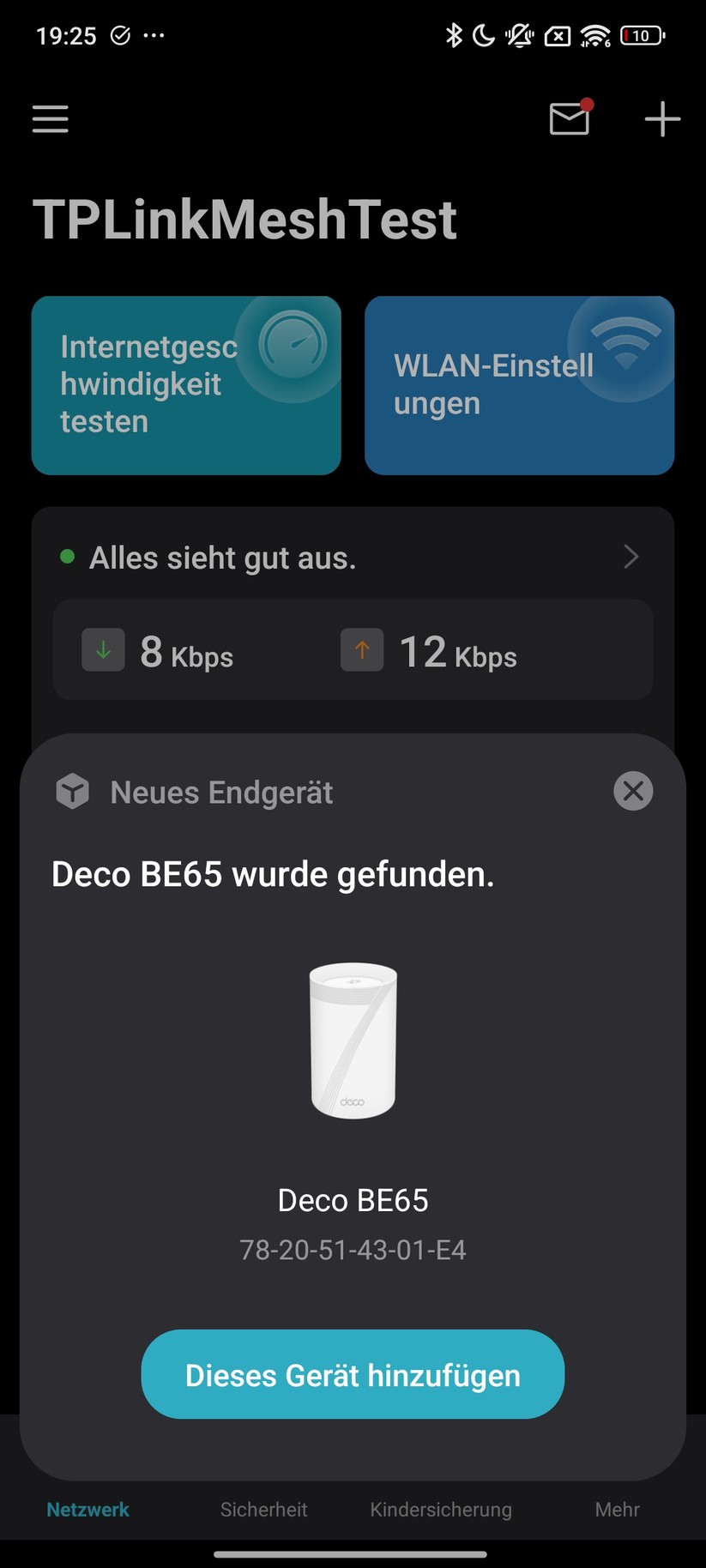Viewport: 706px width, 1568px height.
Task: Expand the 'Alles sieht gut aus' details
Action: [631, 558]
